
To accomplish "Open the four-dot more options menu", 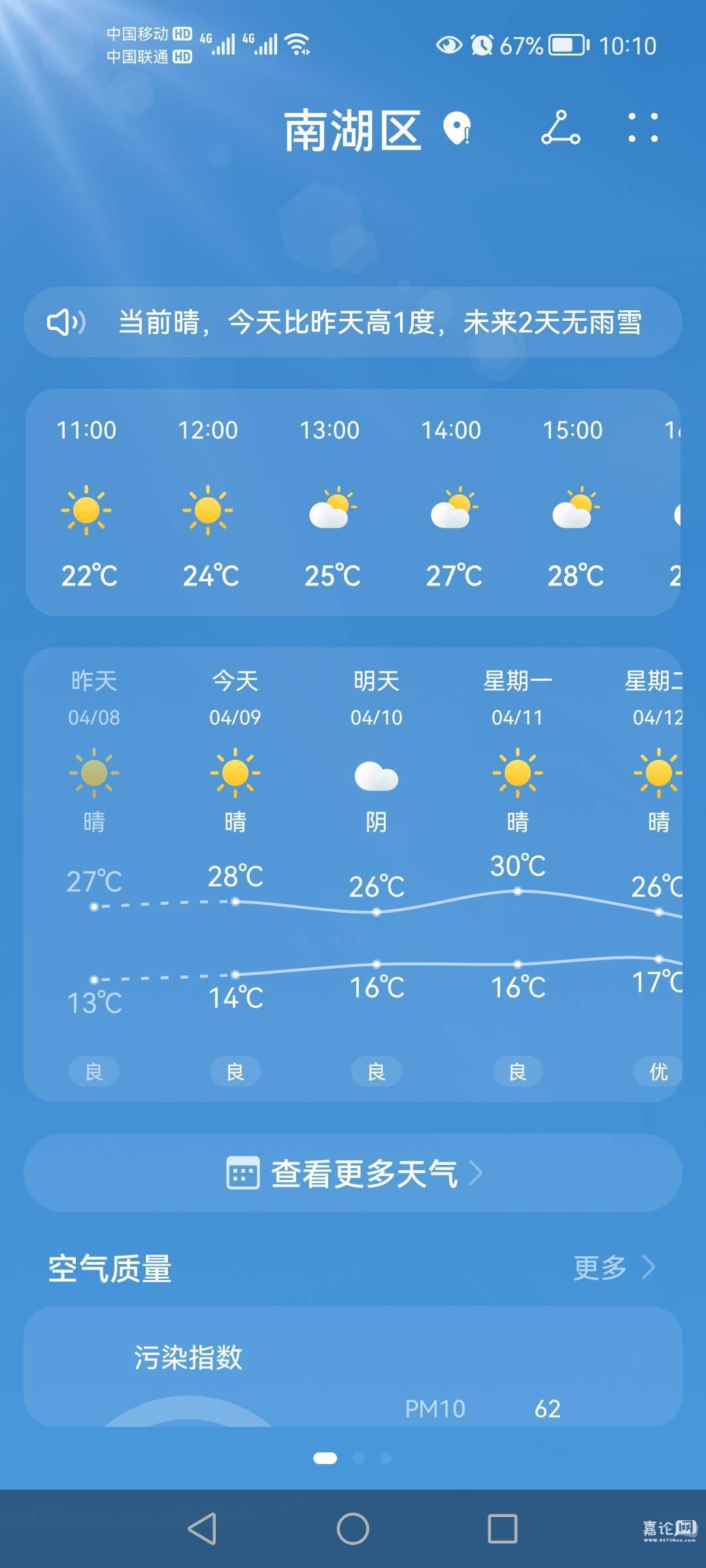I will pos(643,128).
